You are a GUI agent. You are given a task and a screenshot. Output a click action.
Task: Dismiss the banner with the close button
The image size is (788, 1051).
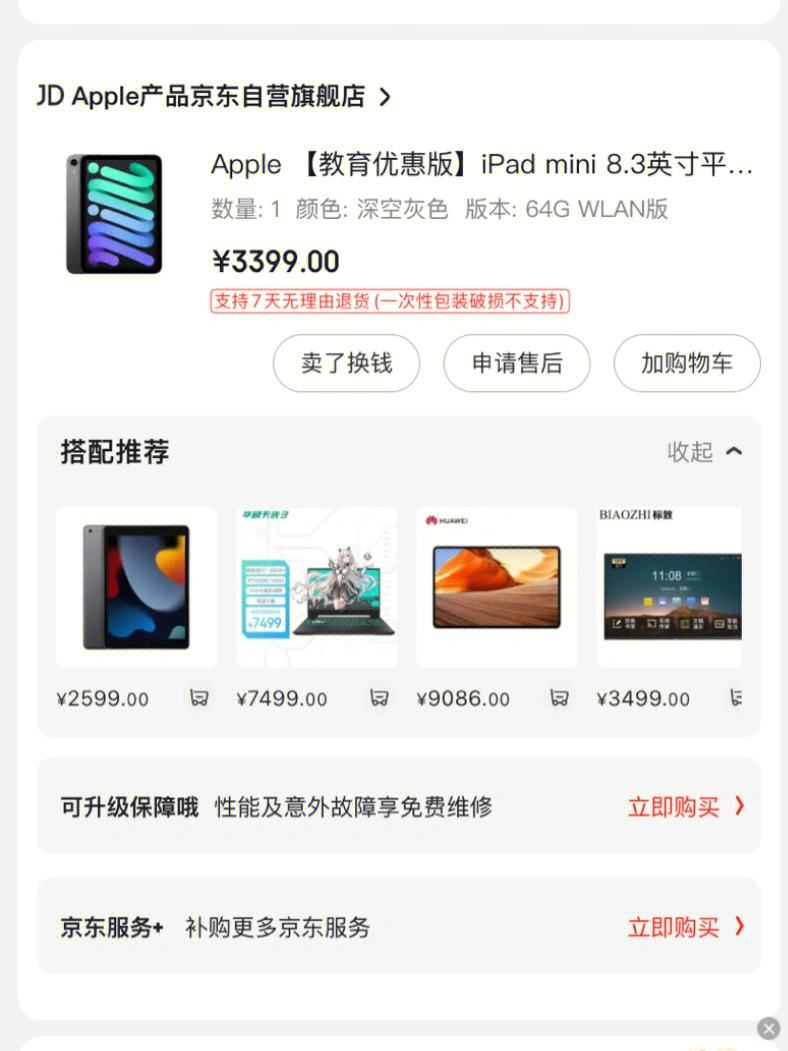768,1028
